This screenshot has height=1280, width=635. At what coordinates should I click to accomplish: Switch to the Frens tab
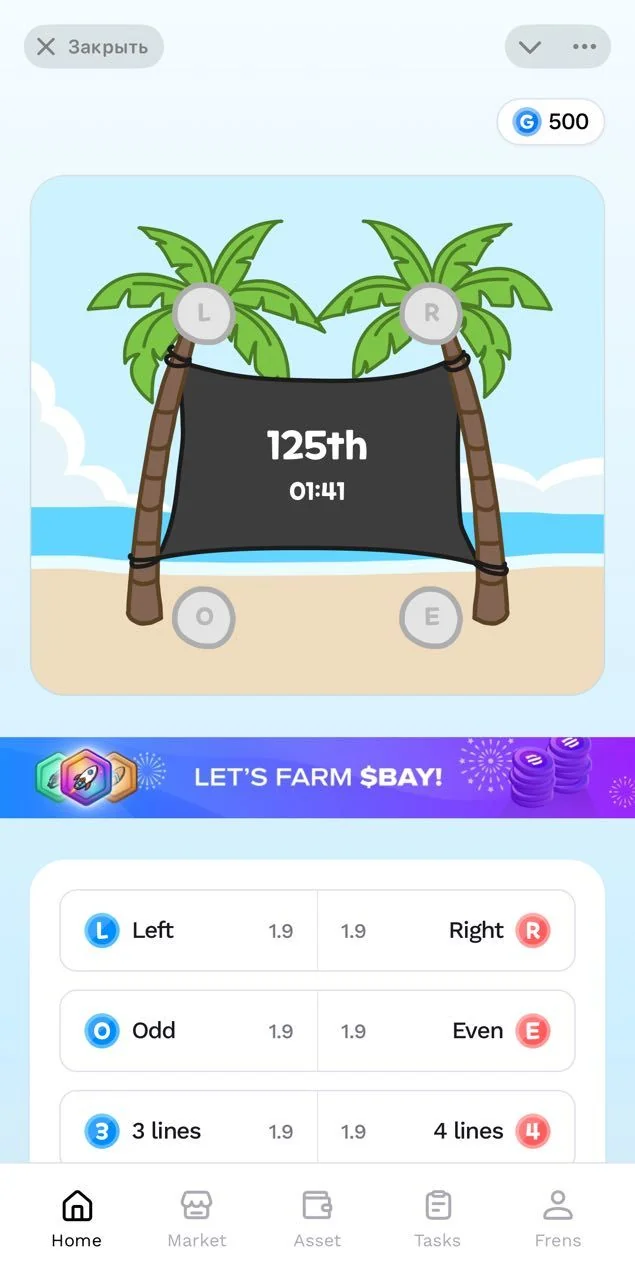pos(558,1220)
